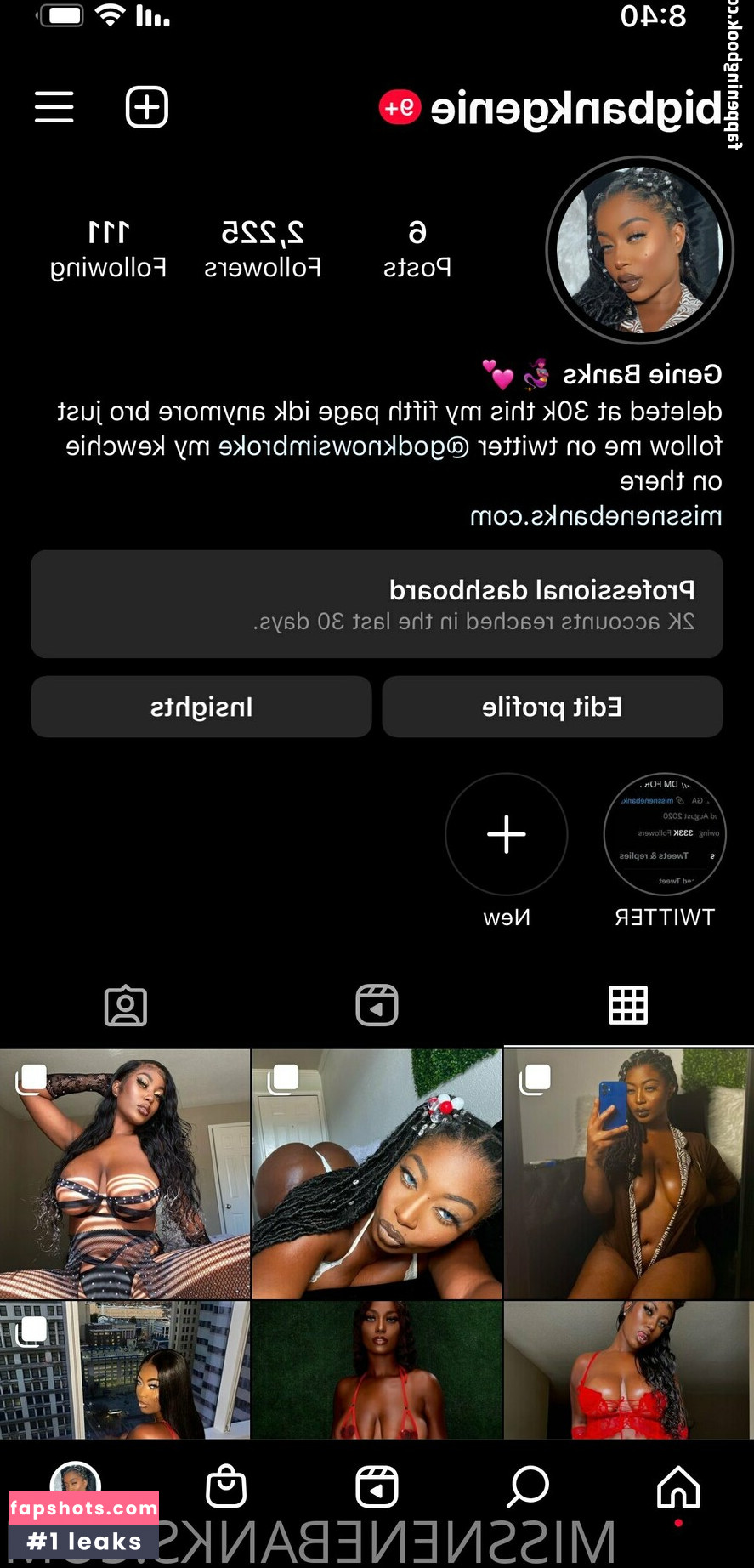Viewport: 754px width, 1568px height.
Task: Add a New story highlight
Action: click(506, 834)
